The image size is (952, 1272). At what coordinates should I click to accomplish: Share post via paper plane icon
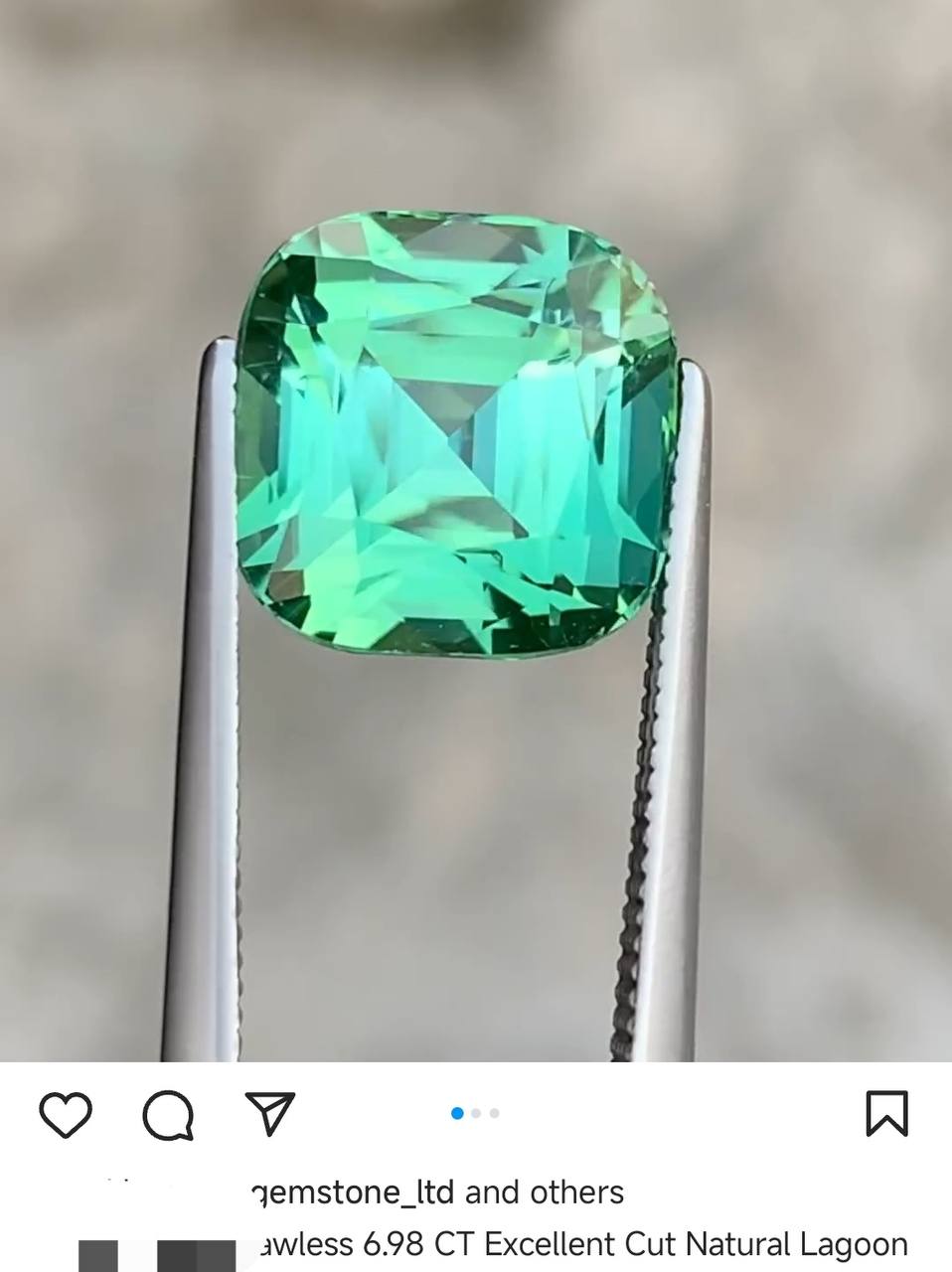pos(270,1113)
